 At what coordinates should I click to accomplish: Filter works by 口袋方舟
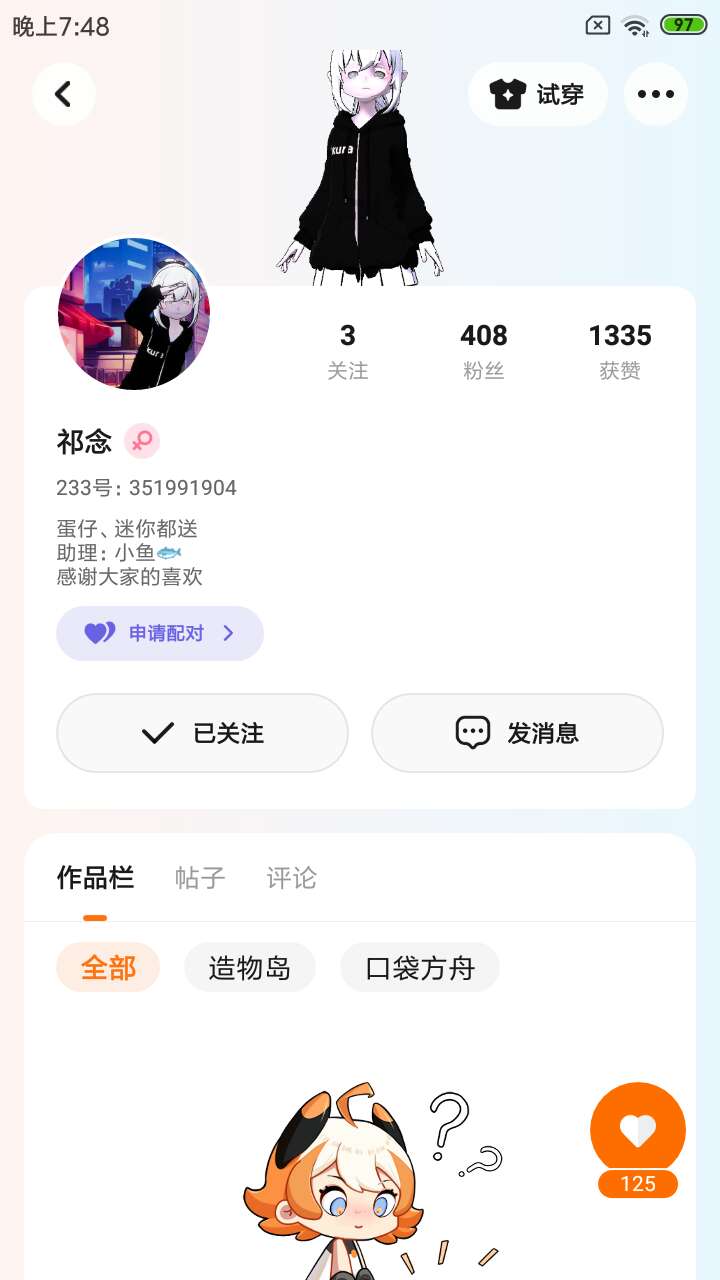click(x=420, y=967)
